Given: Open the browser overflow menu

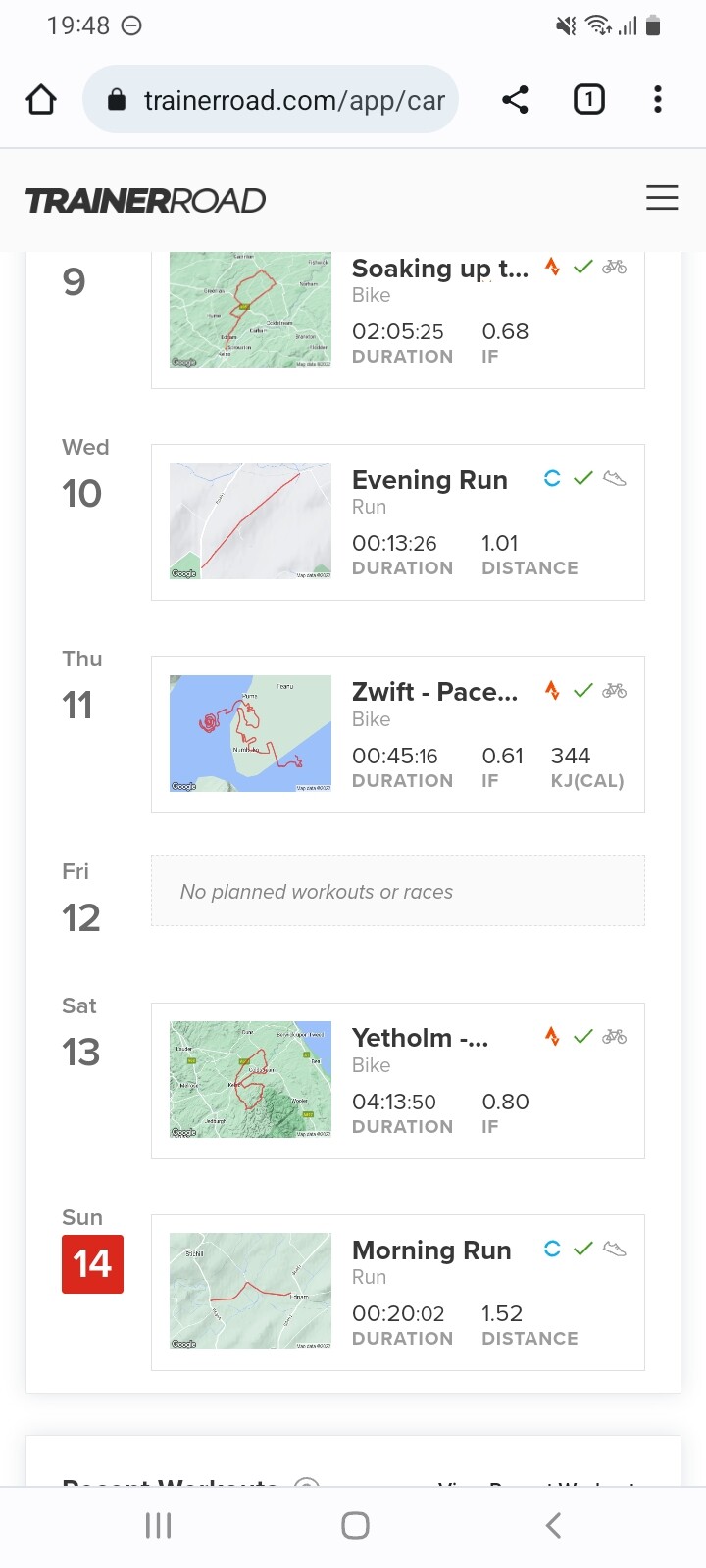Looking at the screenshot, I should [x=658, y=99].
